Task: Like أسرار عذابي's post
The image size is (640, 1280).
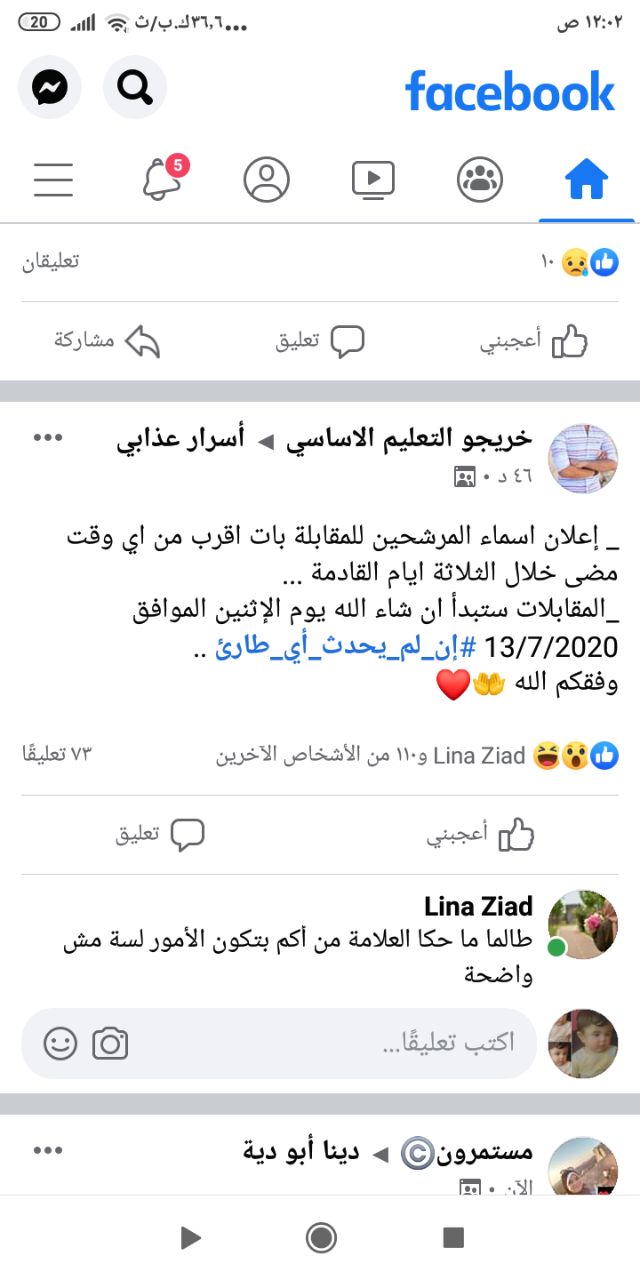Action: point(481,835)
